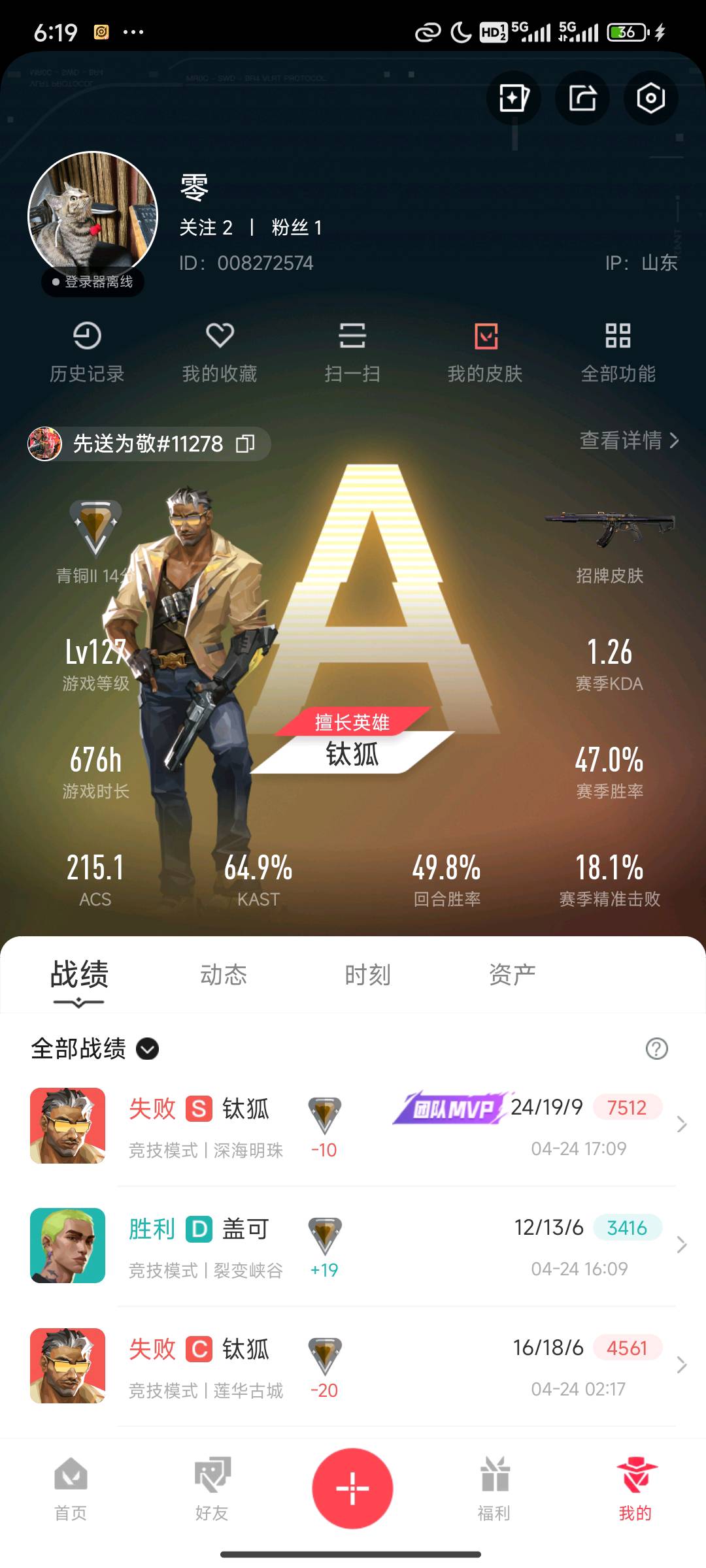
Task: Open the settings hexagon icon
Action: pyautogui.click(x=650, y=99)
